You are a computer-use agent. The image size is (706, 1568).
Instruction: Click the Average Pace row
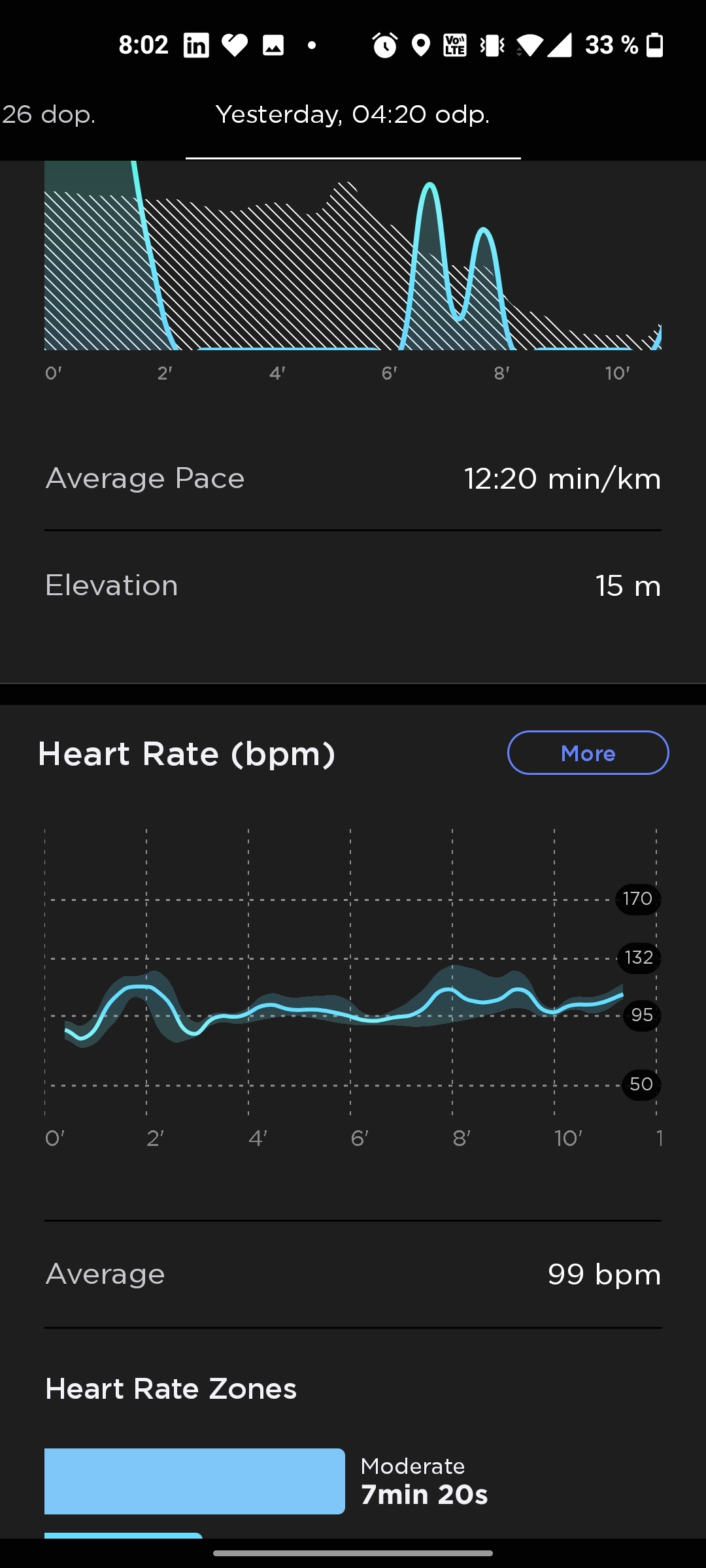click(353, 478)
